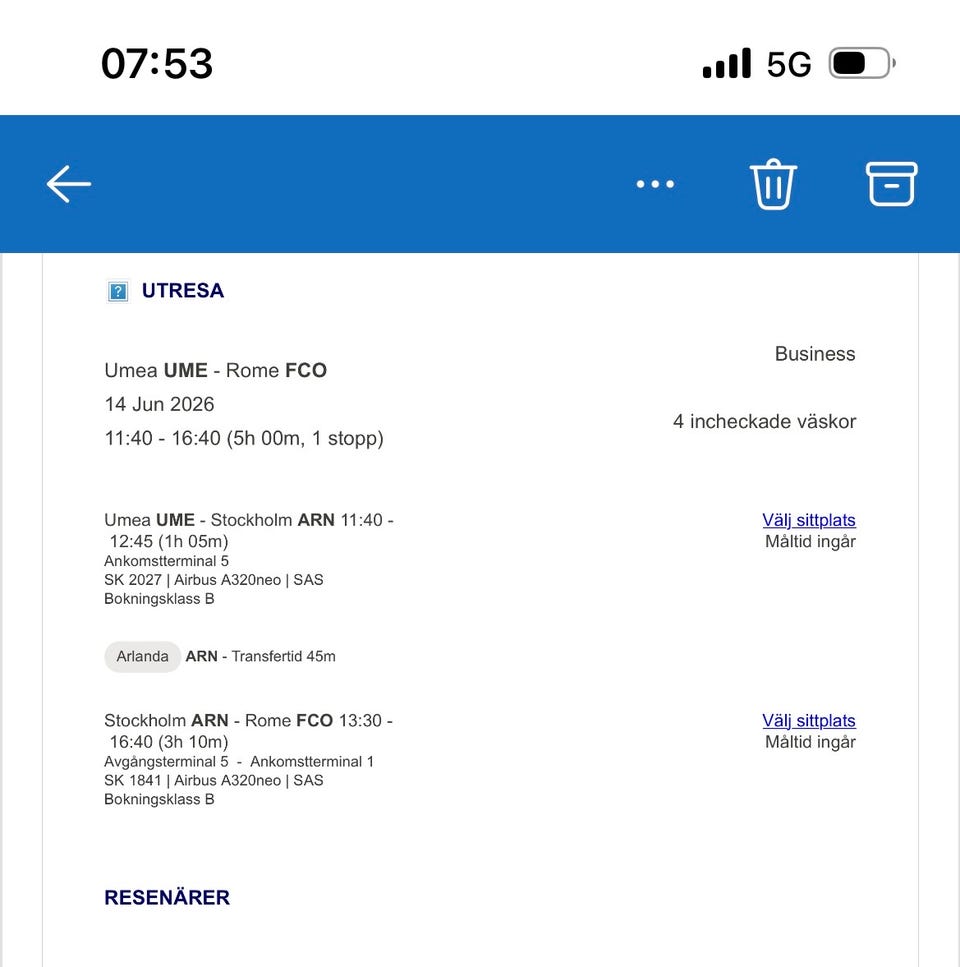The width and height of the screenshot is (960, 967).
Task: Tap Välj sittplats for the Stockholm–Rome flight
Action: coord(808,721)
